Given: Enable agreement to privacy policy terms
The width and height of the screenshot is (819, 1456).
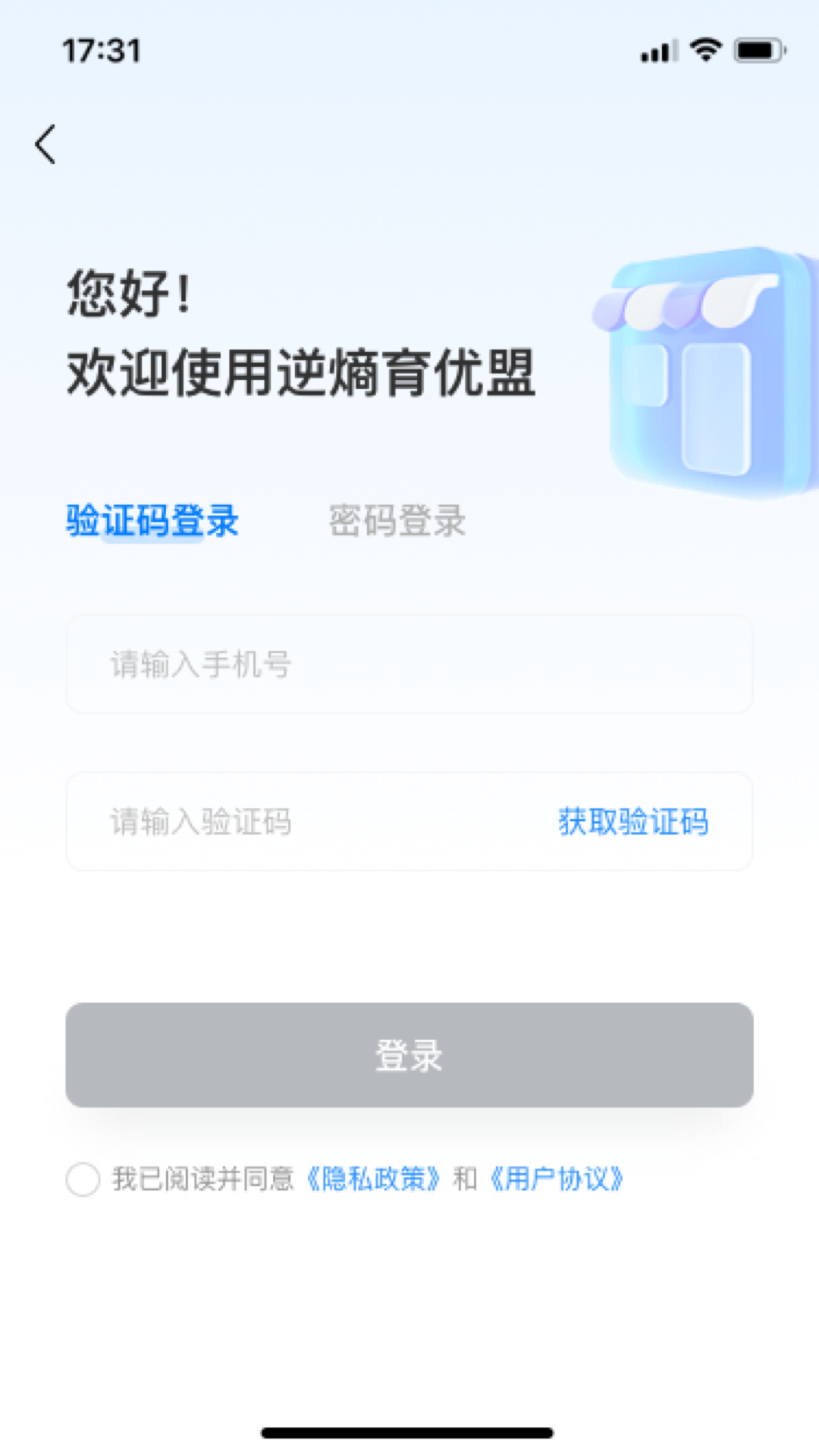Looking at the screenshot, I should [x=83, y=1179].
